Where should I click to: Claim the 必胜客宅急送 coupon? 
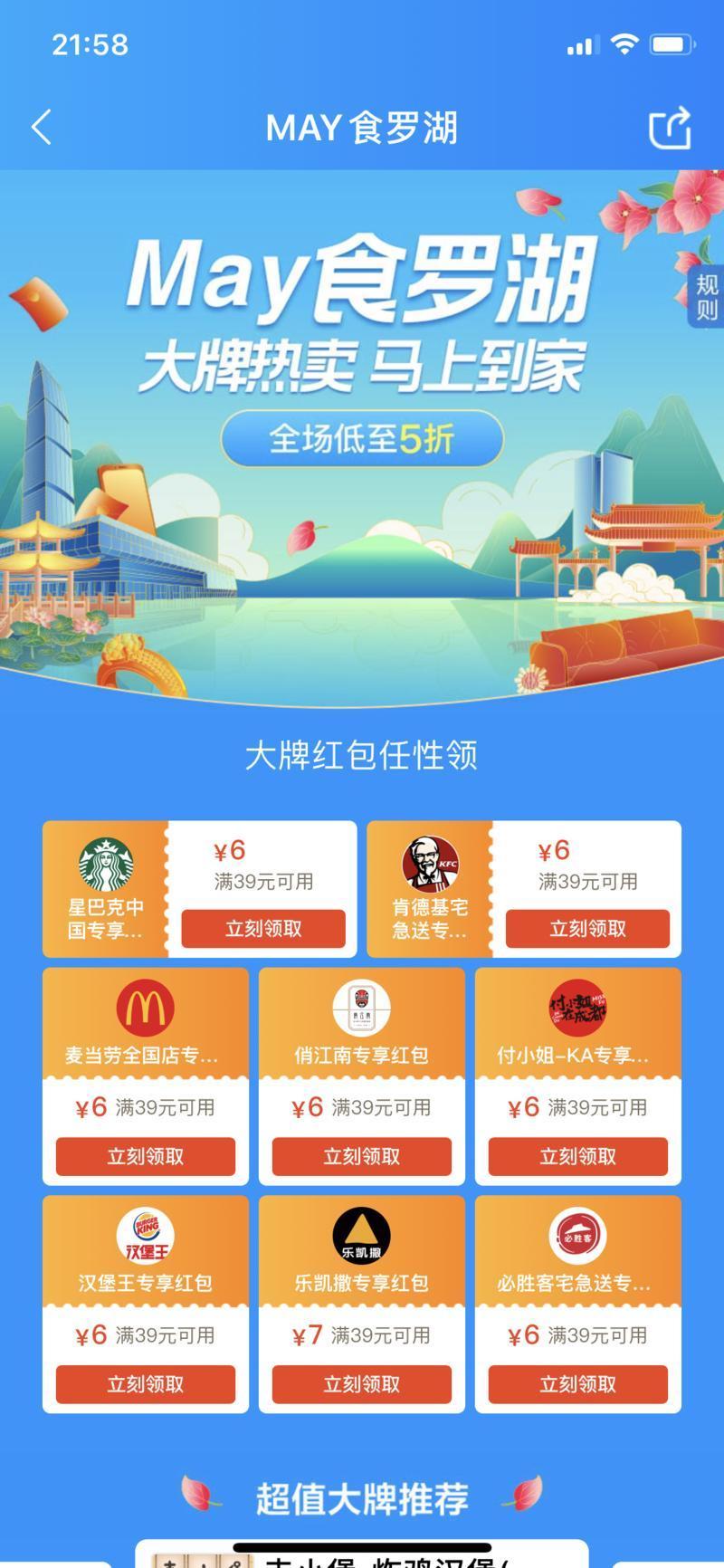click(x=578, y=1384)
